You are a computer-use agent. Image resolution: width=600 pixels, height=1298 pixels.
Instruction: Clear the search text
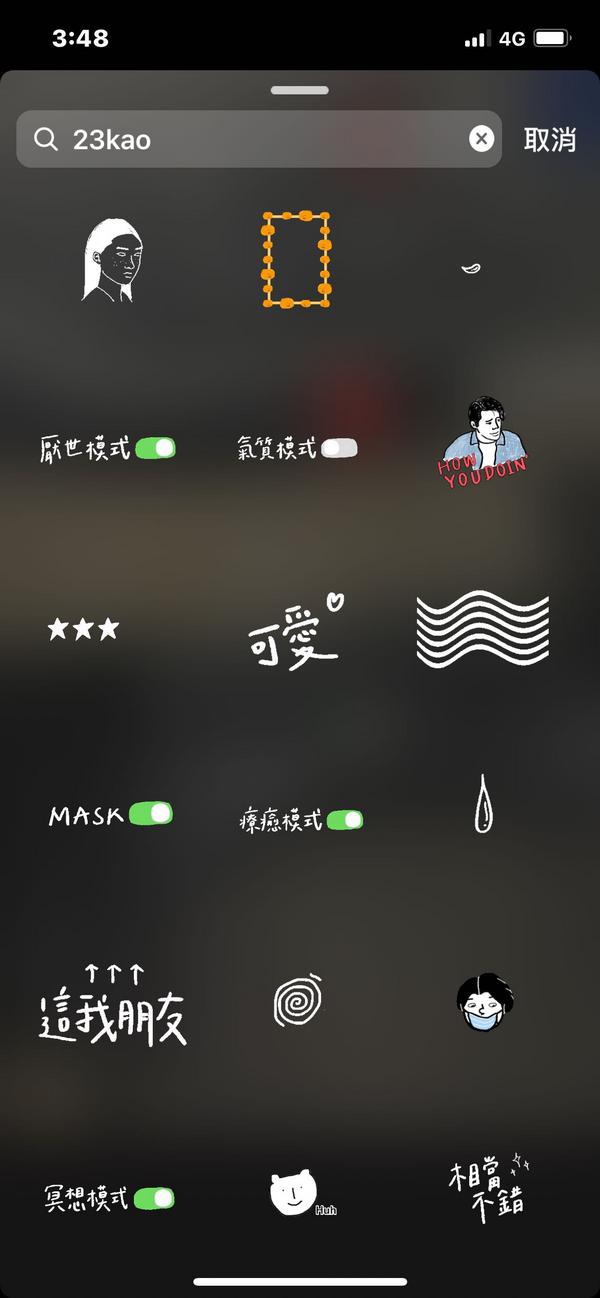pyautogui.click(x=481, y=139)
